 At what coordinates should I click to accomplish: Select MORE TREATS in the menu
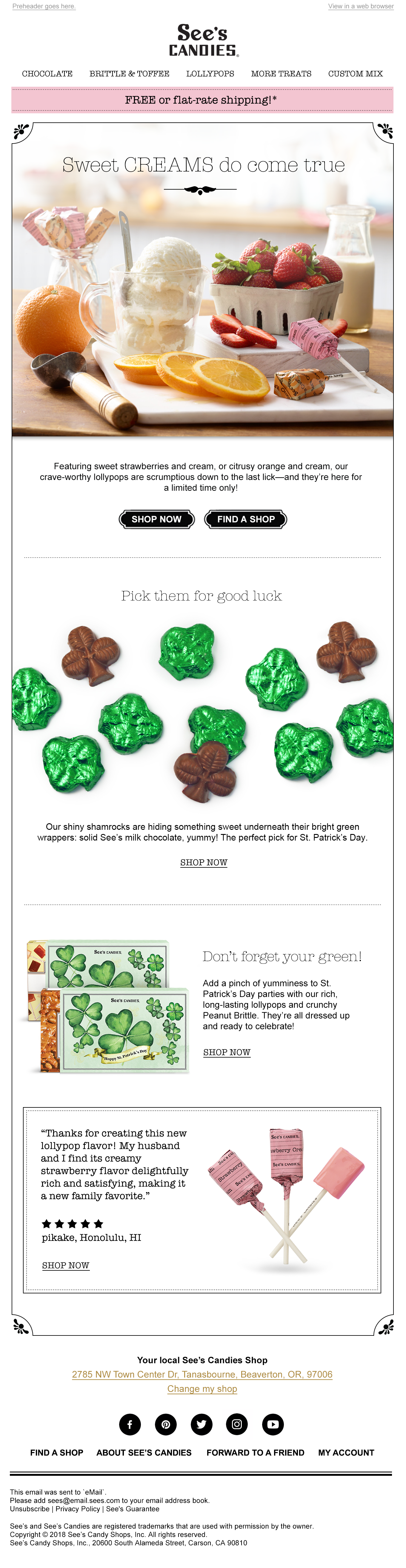(281, 74)
